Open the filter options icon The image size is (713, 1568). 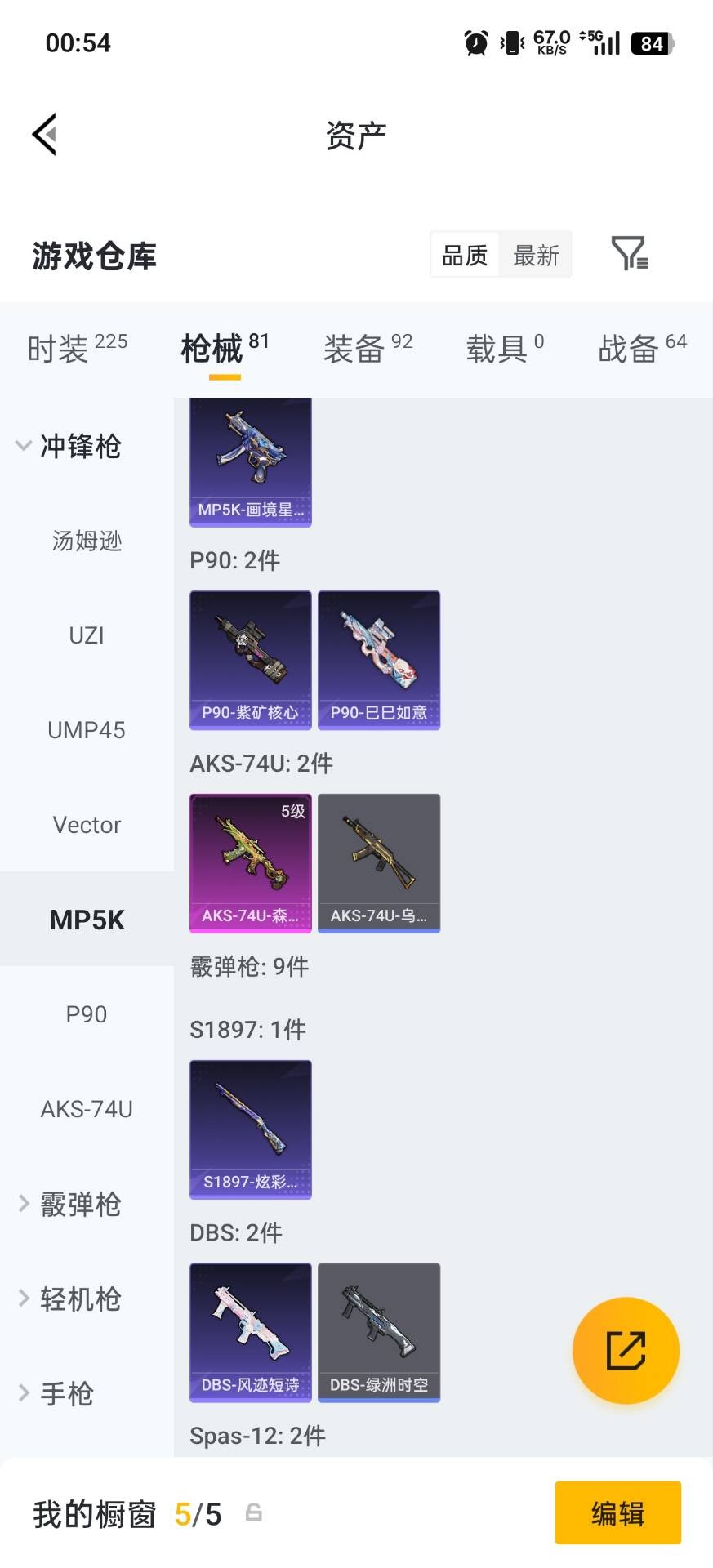627,255
